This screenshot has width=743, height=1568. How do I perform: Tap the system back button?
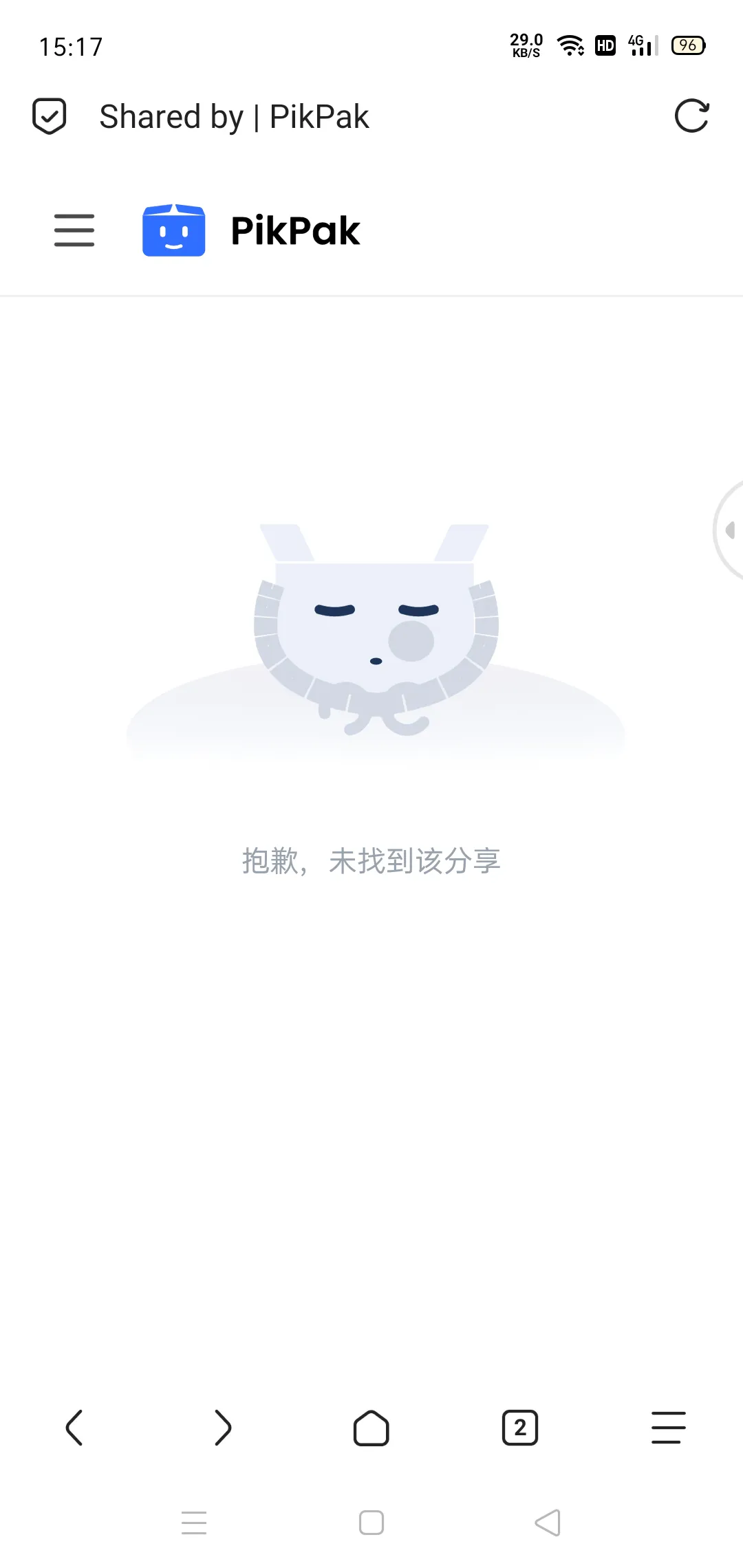click(548, 1523)
